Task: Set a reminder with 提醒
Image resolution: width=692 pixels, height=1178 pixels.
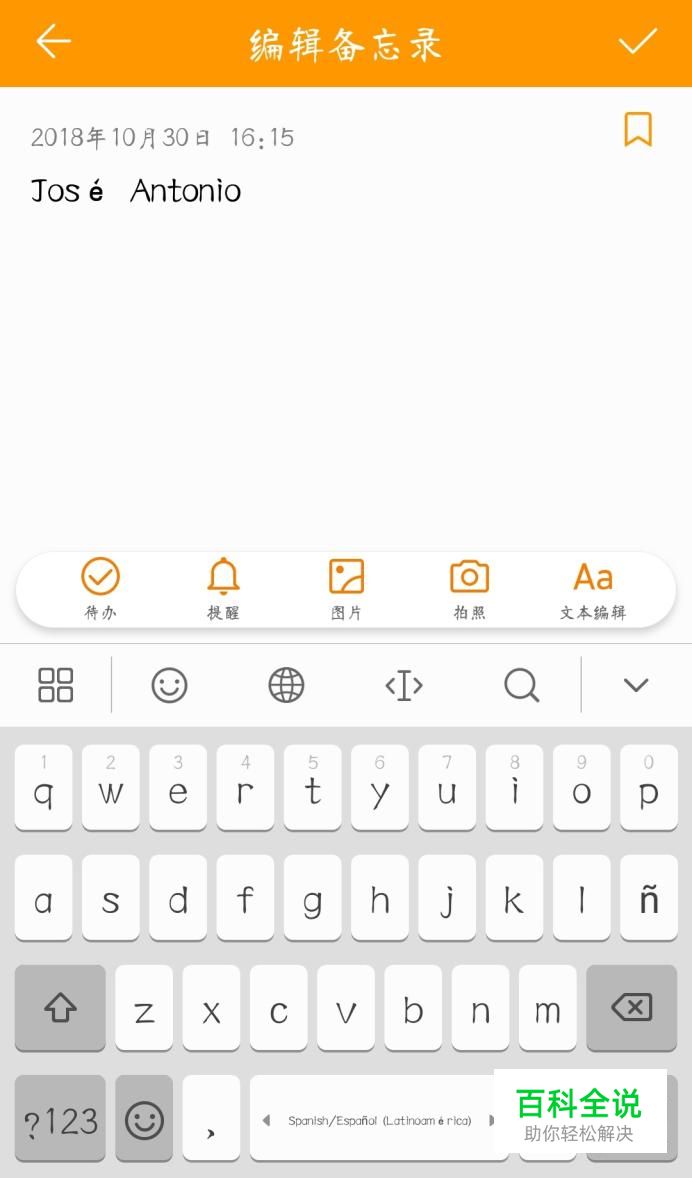Action: tap(223, 590)
